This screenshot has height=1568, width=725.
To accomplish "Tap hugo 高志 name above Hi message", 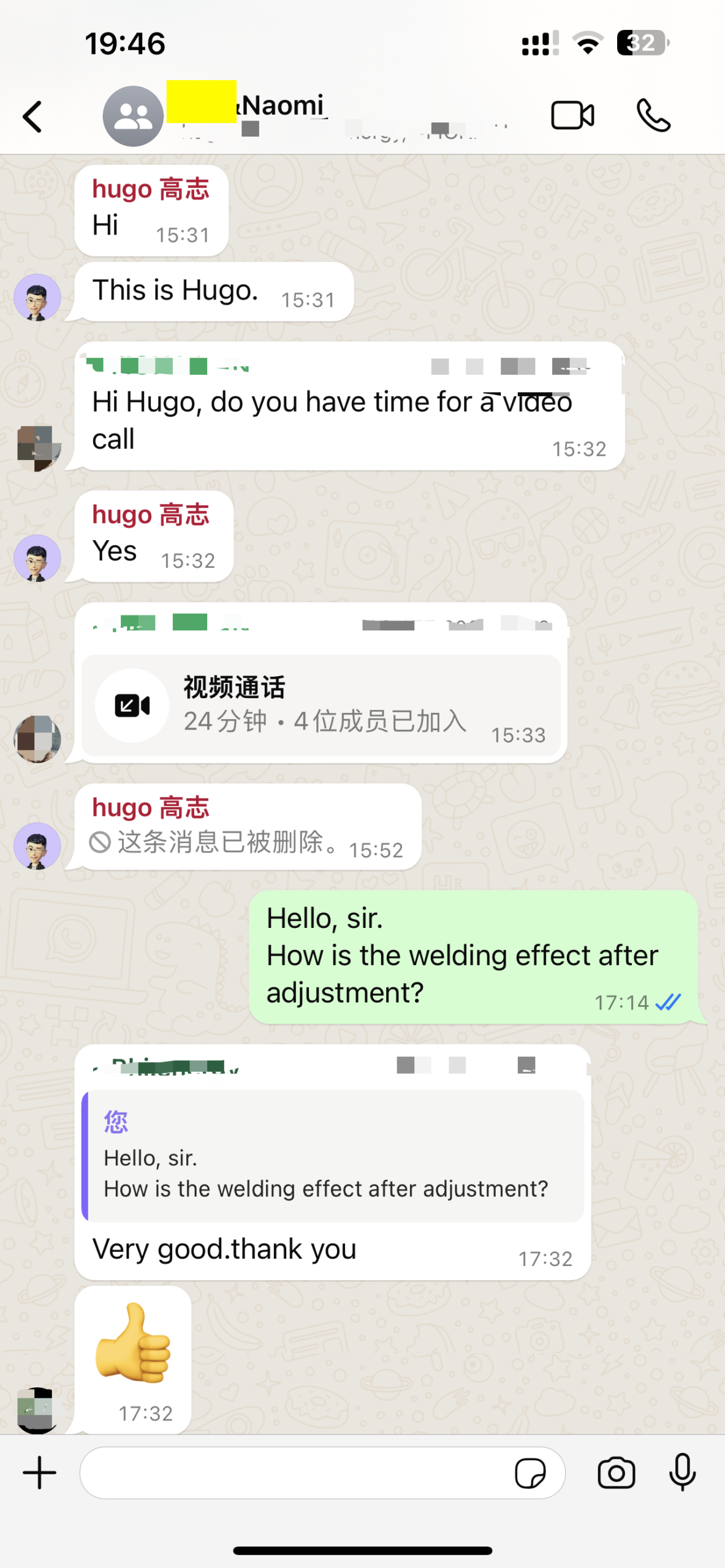I will pyautogui.click(x=150, y=189).
